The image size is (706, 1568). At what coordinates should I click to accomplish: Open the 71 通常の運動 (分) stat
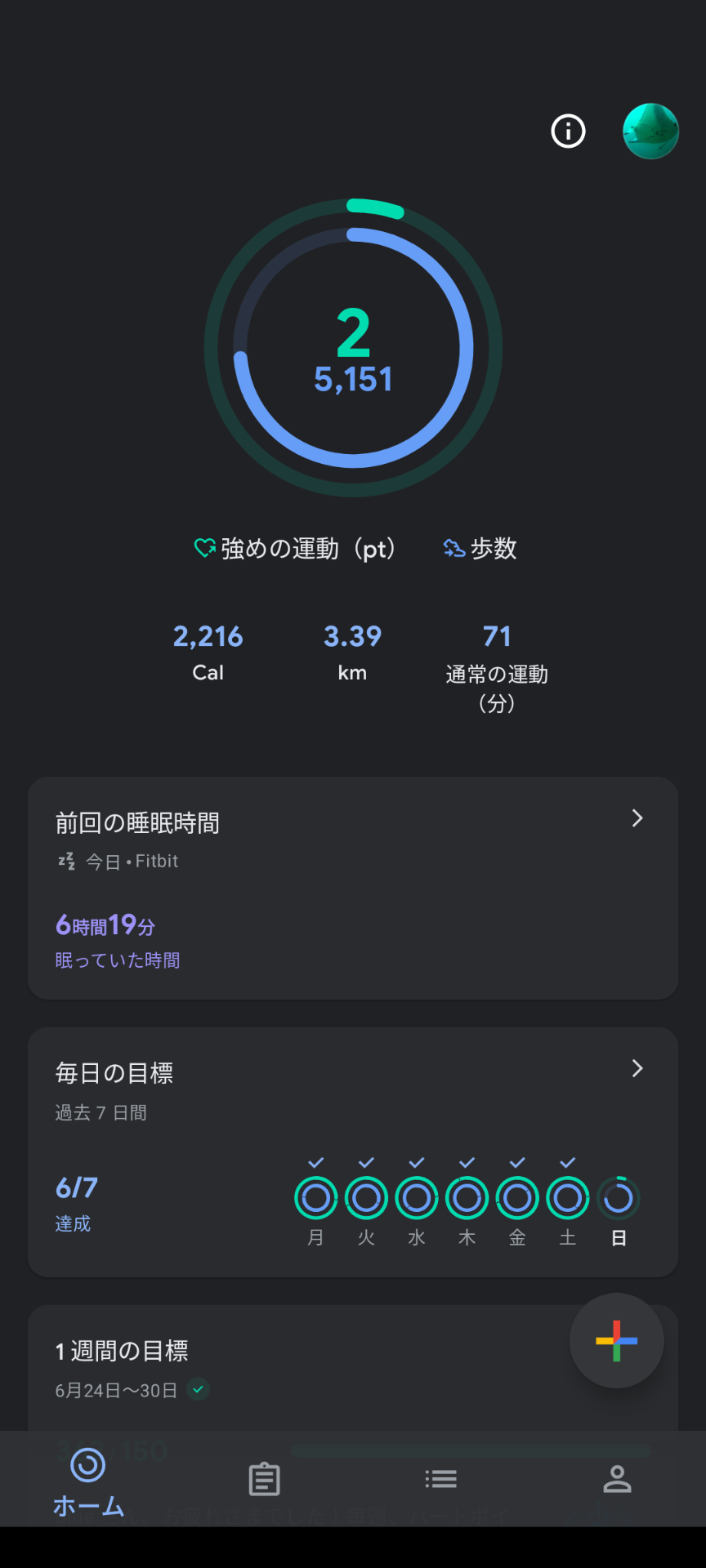tap(497, 666)
